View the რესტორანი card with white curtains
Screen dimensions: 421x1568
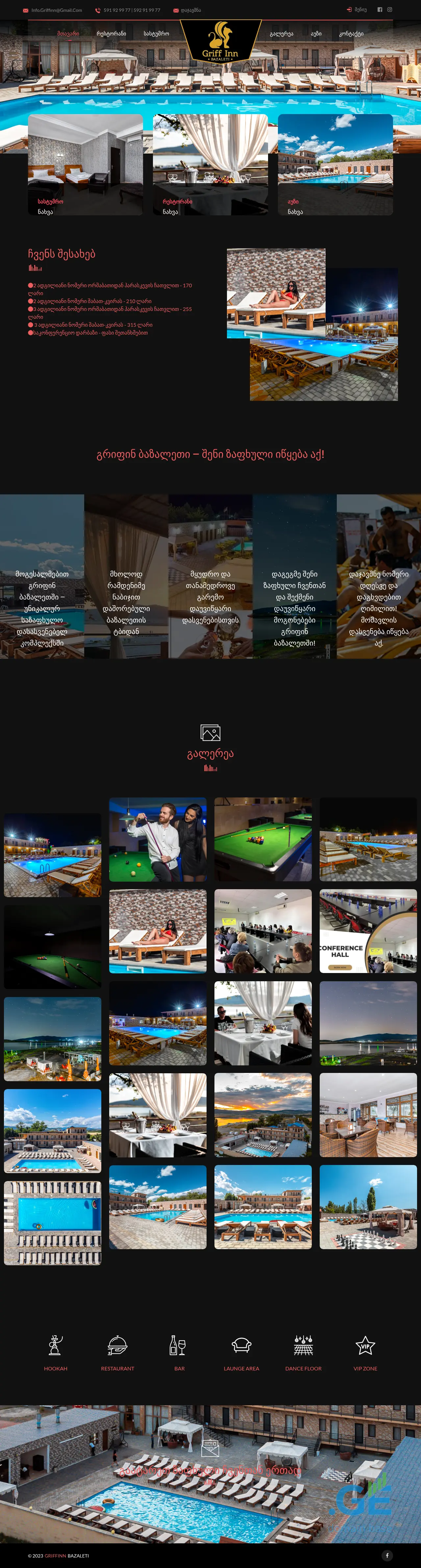[x=210, y=164]
